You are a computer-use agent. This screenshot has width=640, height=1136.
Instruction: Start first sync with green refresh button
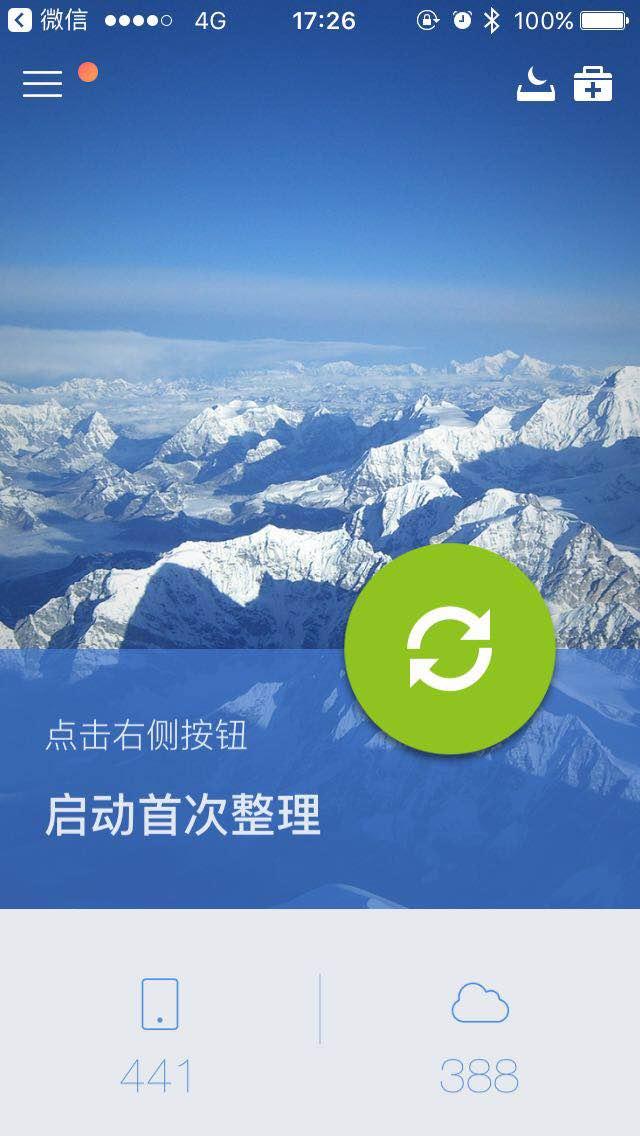449,649
